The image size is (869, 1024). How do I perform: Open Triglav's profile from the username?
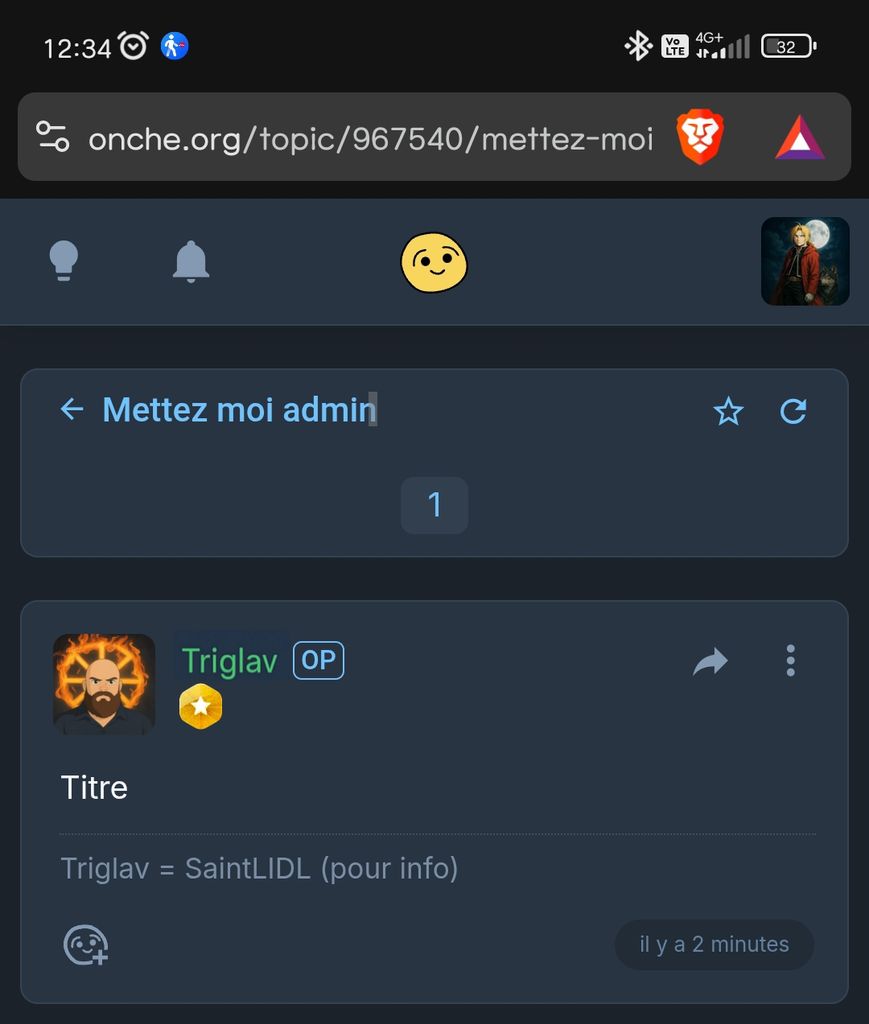(229, 661)
